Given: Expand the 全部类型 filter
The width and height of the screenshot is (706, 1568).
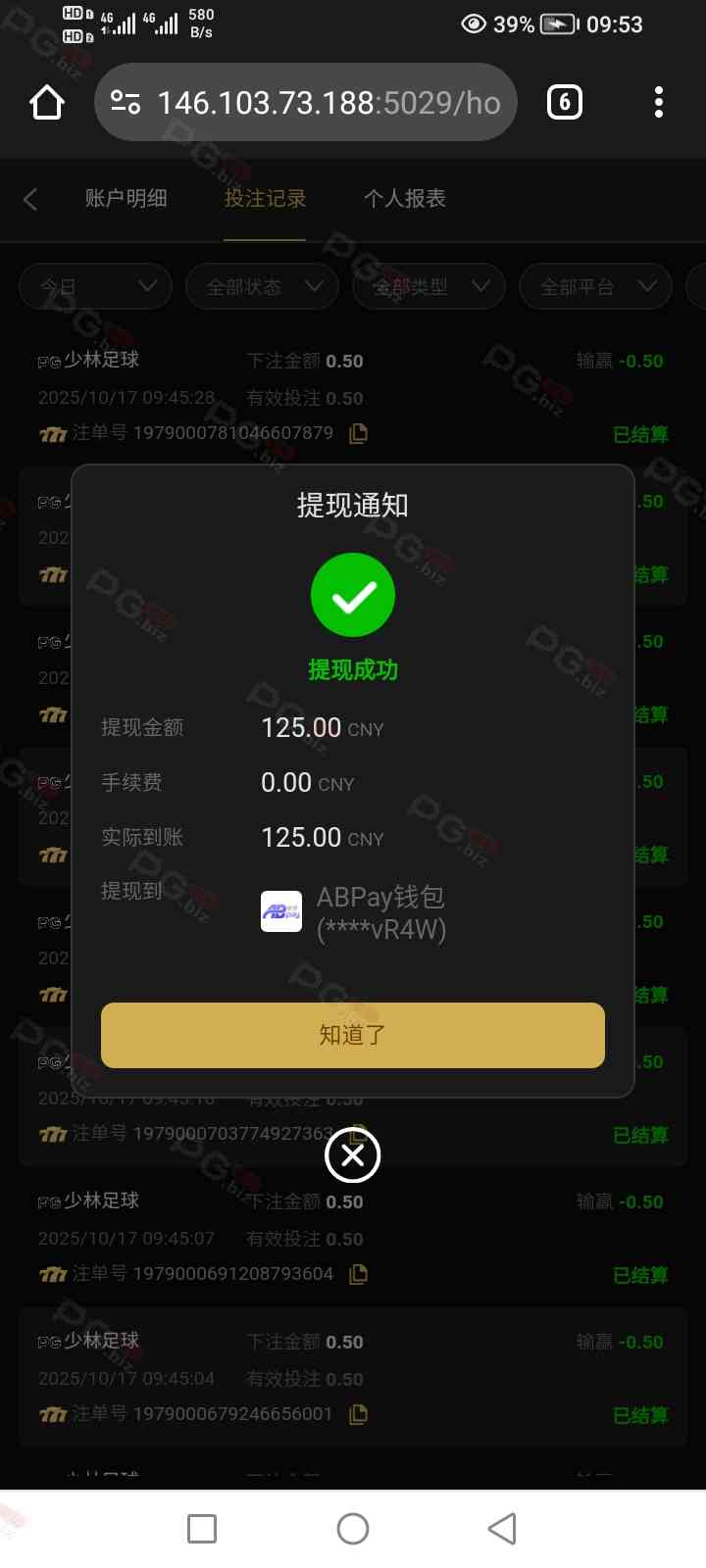Looking at the screenshot, I should click(x=429, y=286).
